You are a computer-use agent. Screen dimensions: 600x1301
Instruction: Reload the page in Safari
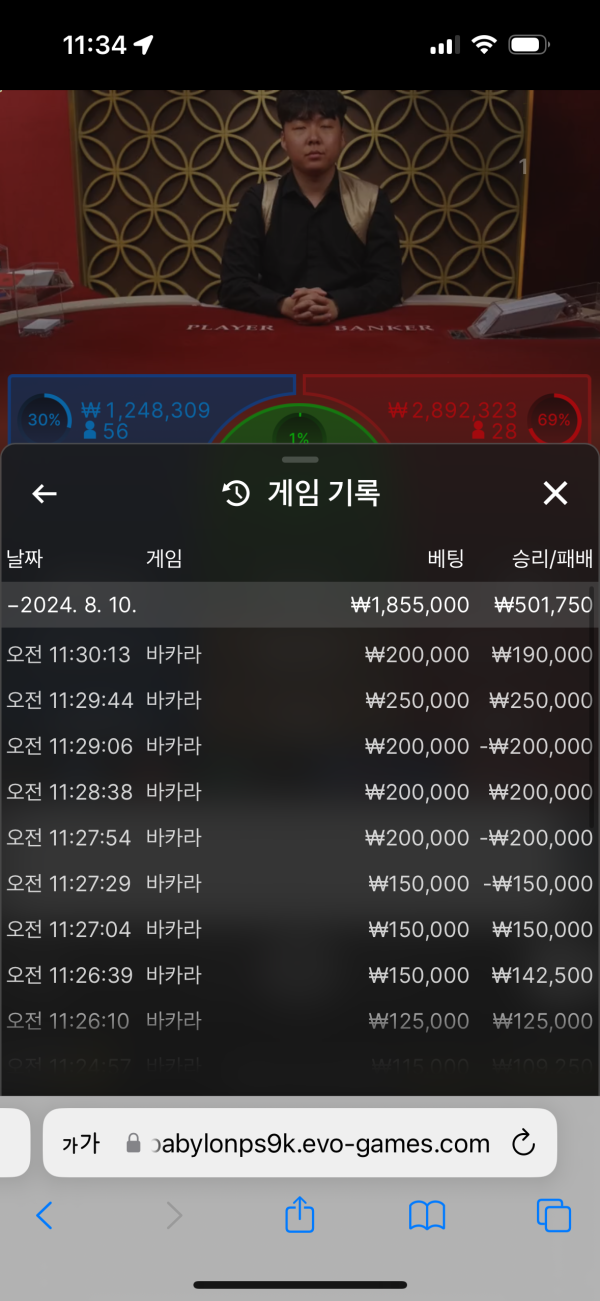click(523, 1144)
